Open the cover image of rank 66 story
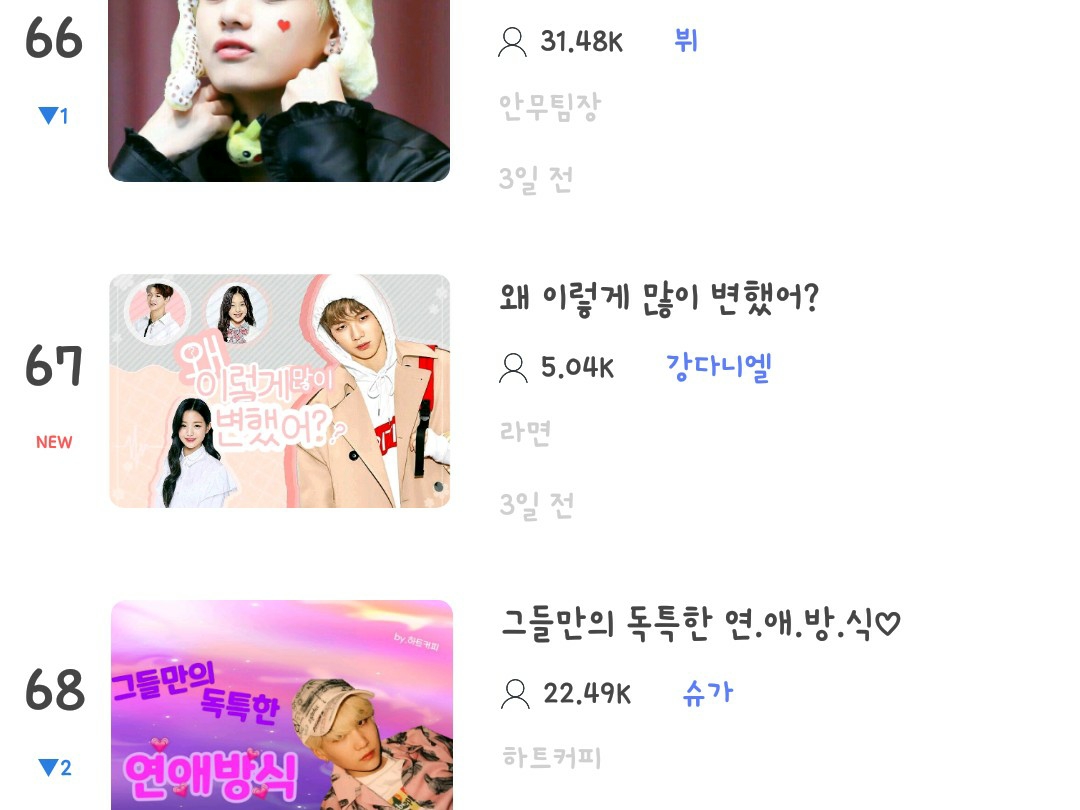Viewport: 1080px width, 810px height. [x=279, y=90]
